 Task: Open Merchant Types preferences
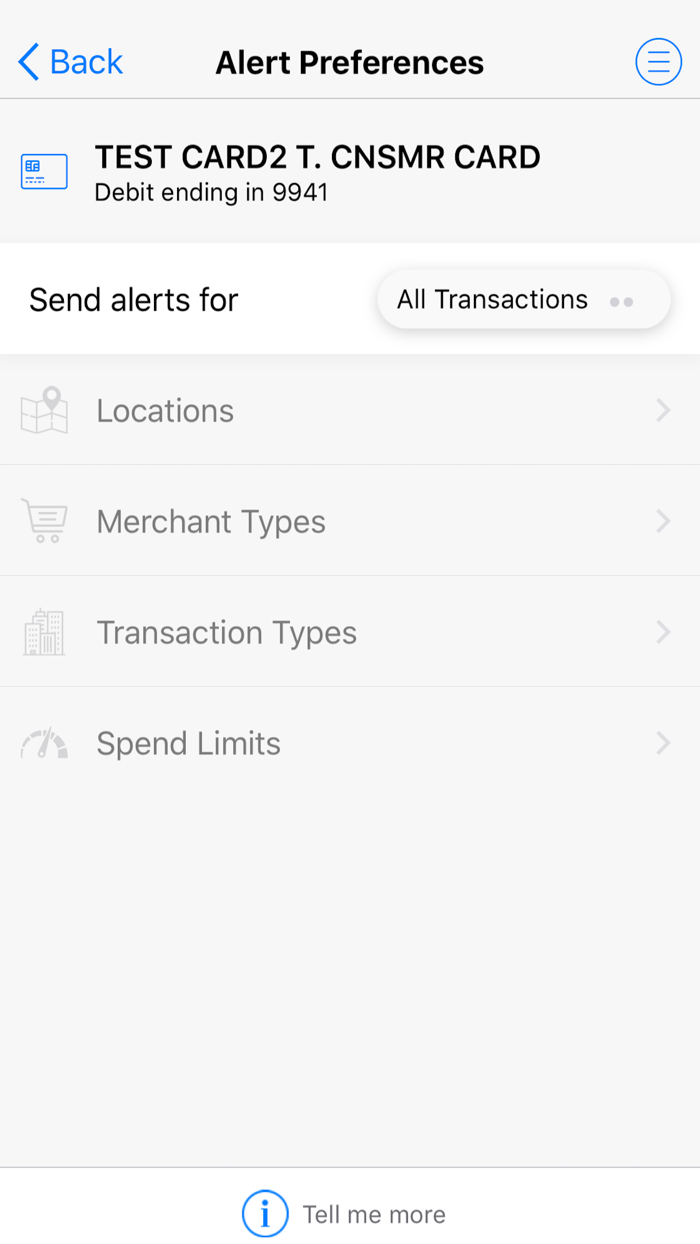coord(350,522)
